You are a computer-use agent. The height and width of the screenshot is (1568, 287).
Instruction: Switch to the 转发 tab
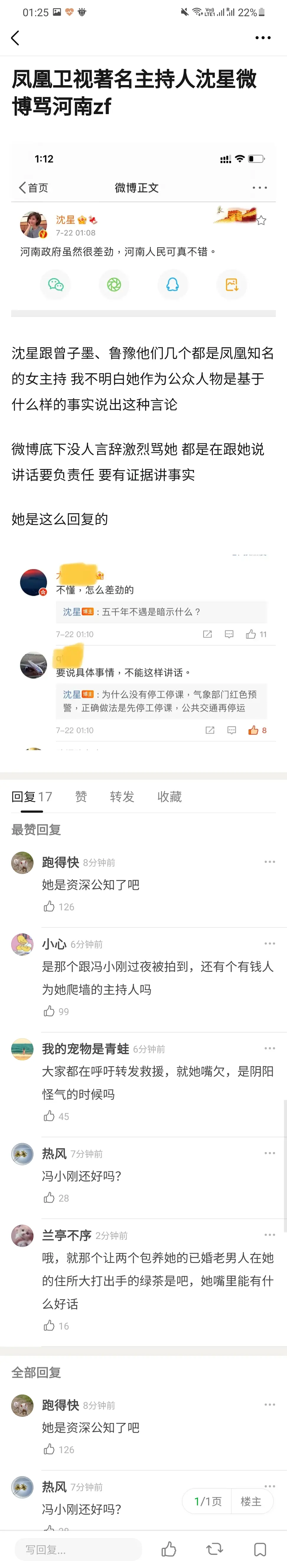(x=122, y=796)
